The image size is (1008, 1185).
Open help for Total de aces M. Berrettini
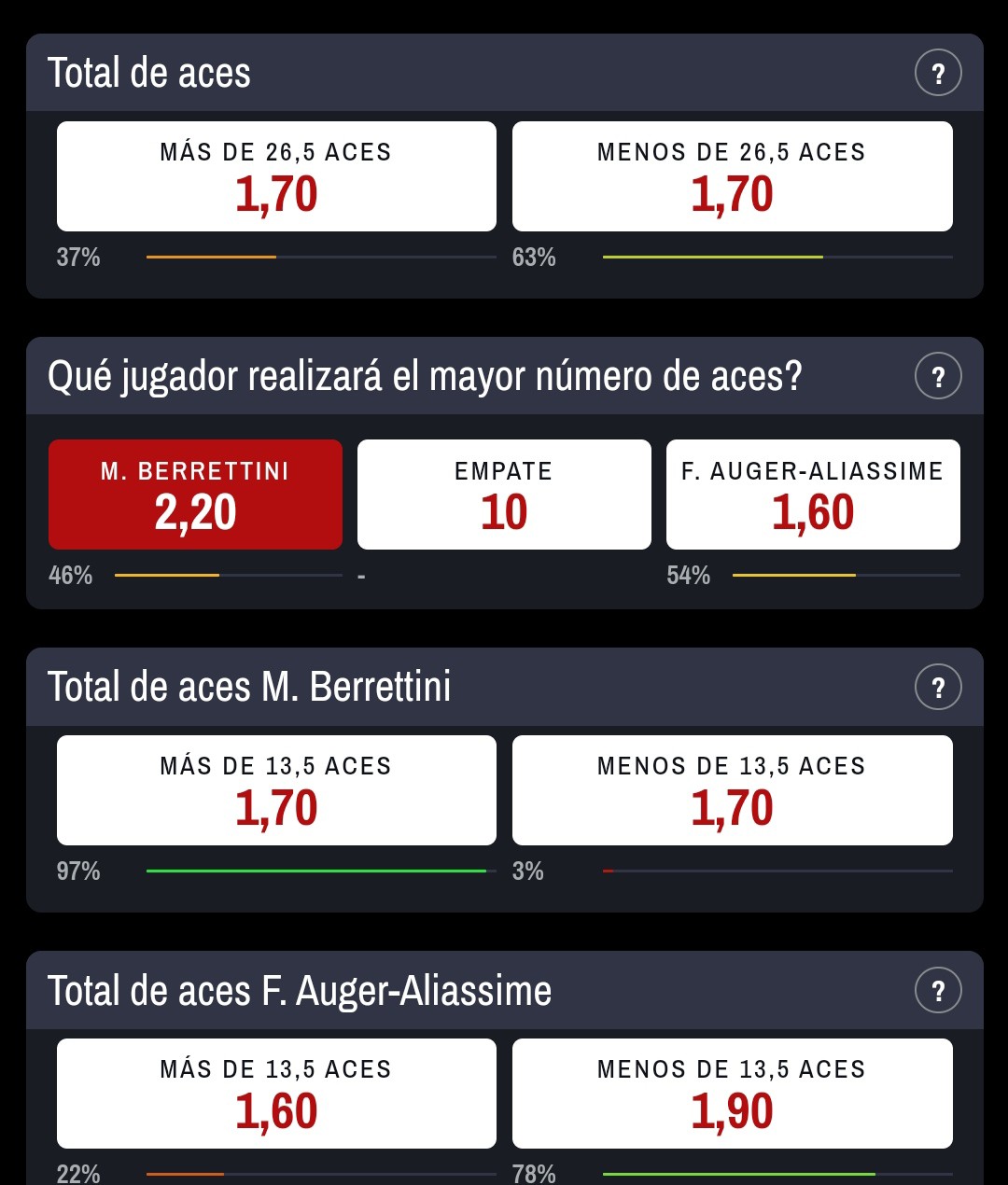pos(938,687)
